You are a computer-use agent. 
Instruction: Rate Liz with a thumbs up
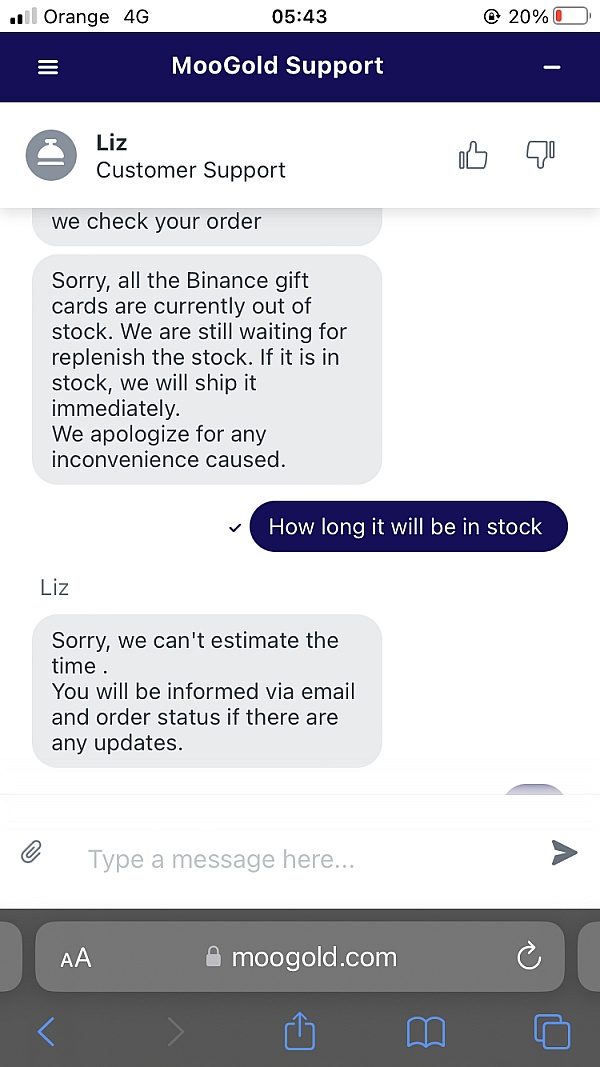[x=473, y=156]
